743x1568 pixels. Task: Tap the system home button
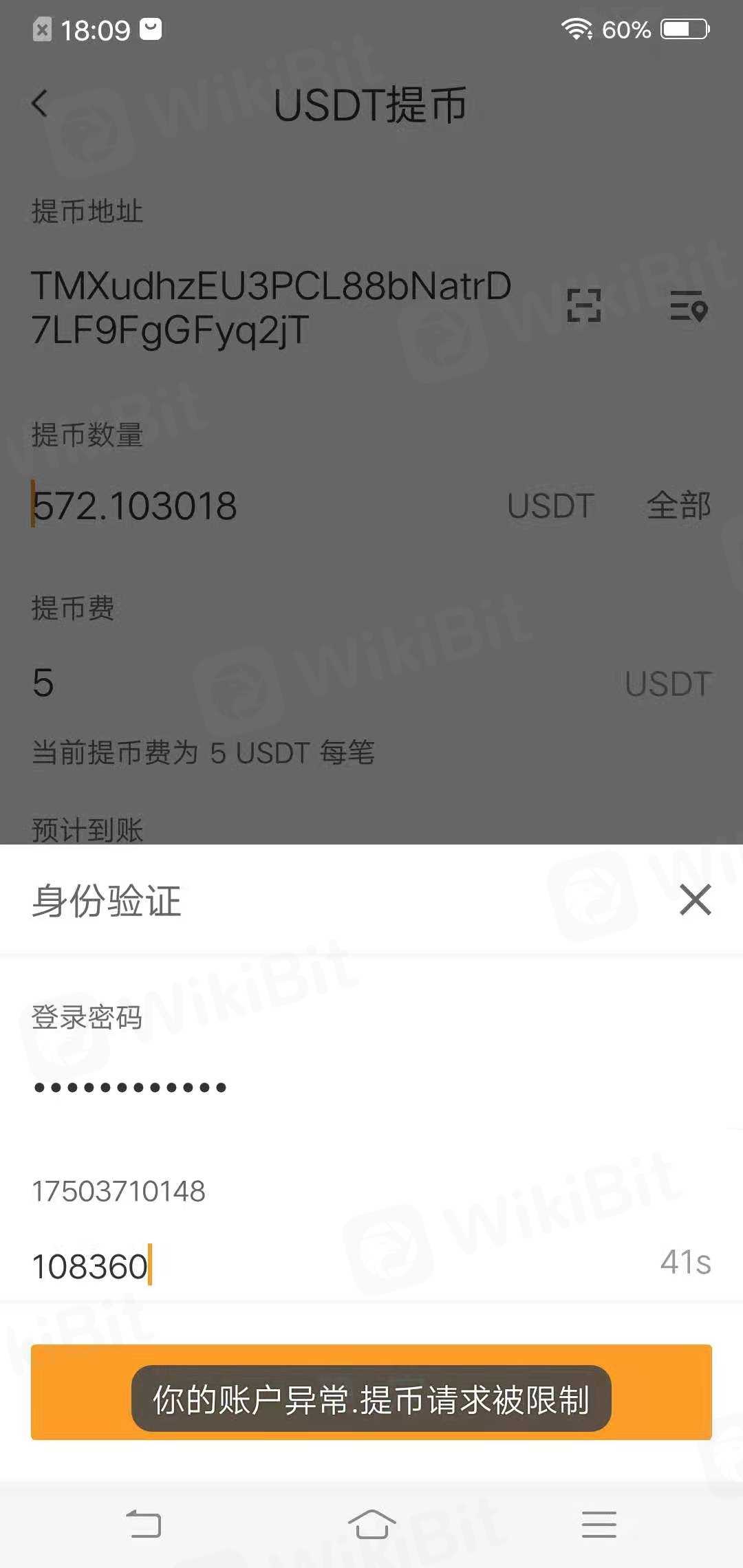click(371, 1524)
